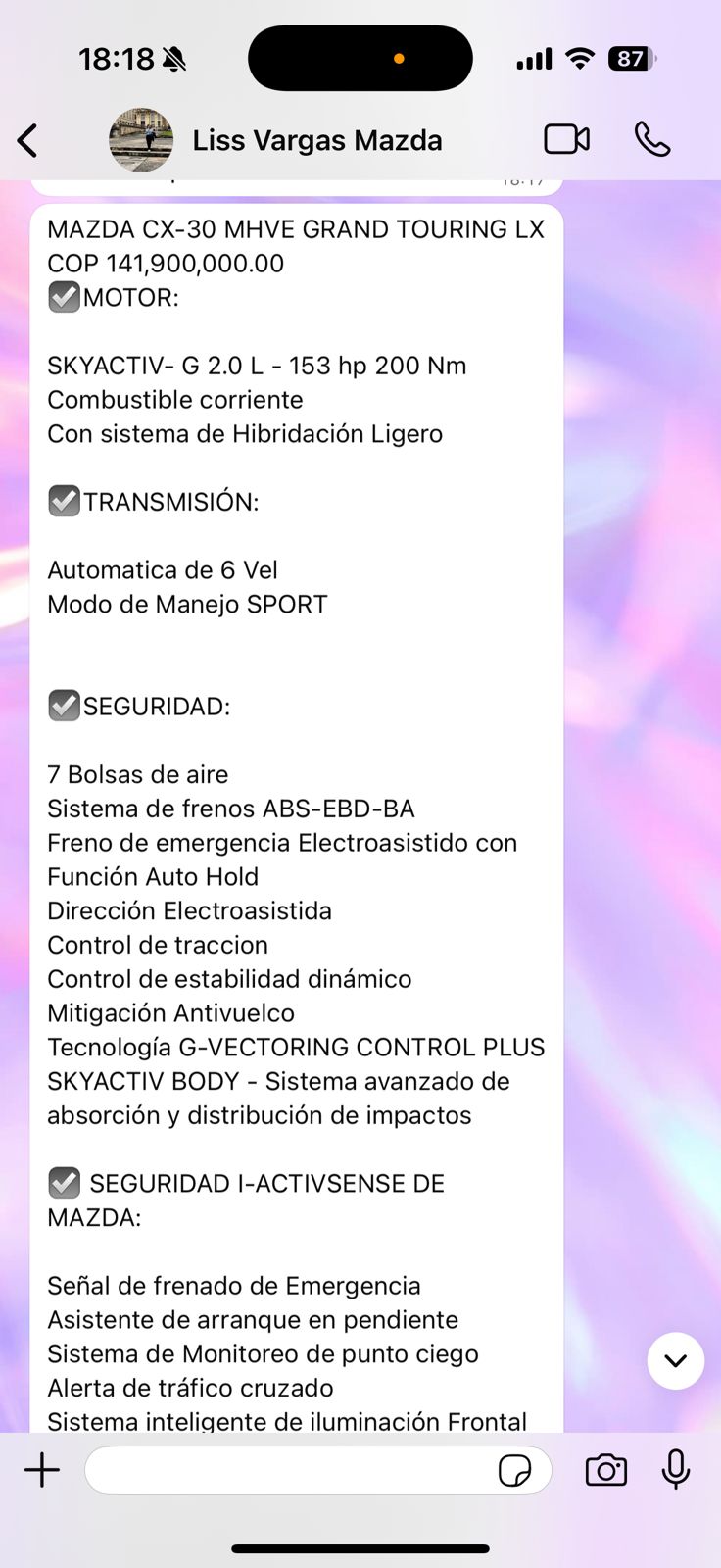Start a video call with Liss Vargas
Viewport: 721px width, 1568px height.
point(567,140)
